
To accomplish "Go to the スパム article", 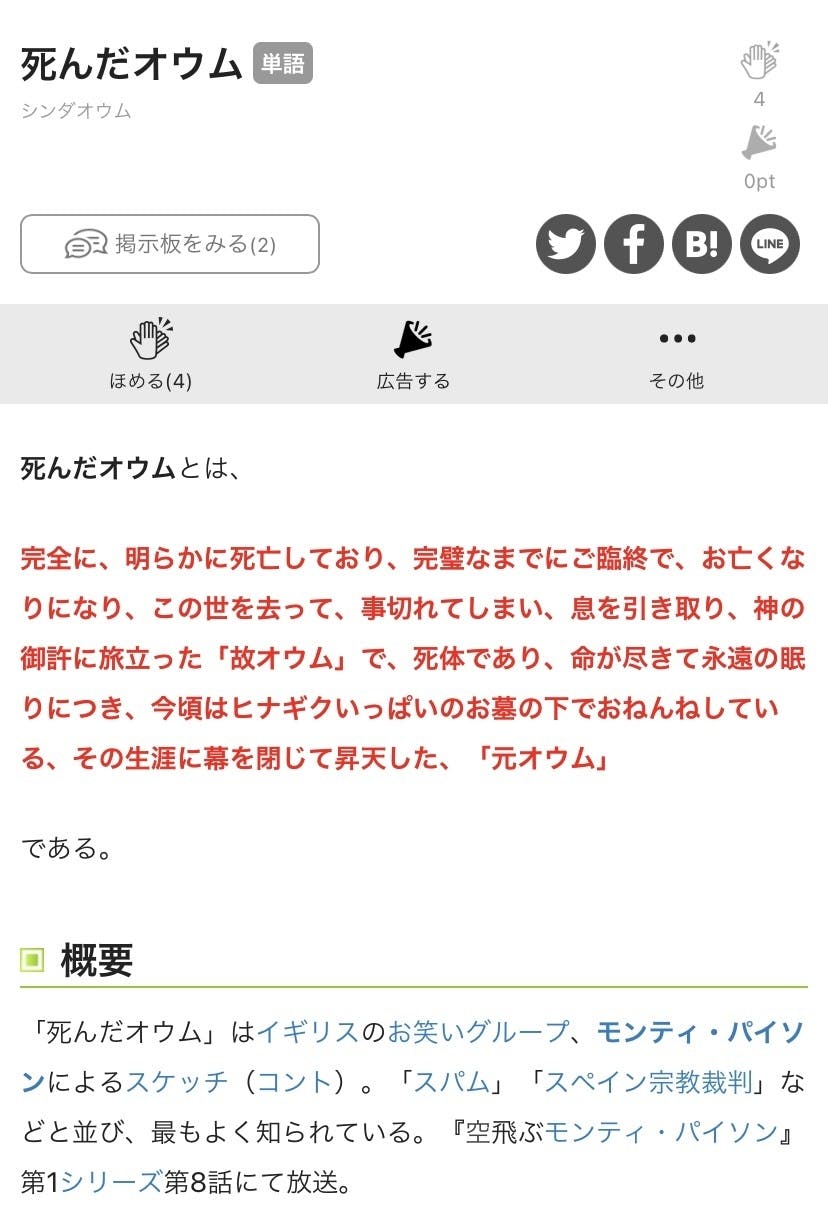I will pyautogui.click(x=451, y=1082).
